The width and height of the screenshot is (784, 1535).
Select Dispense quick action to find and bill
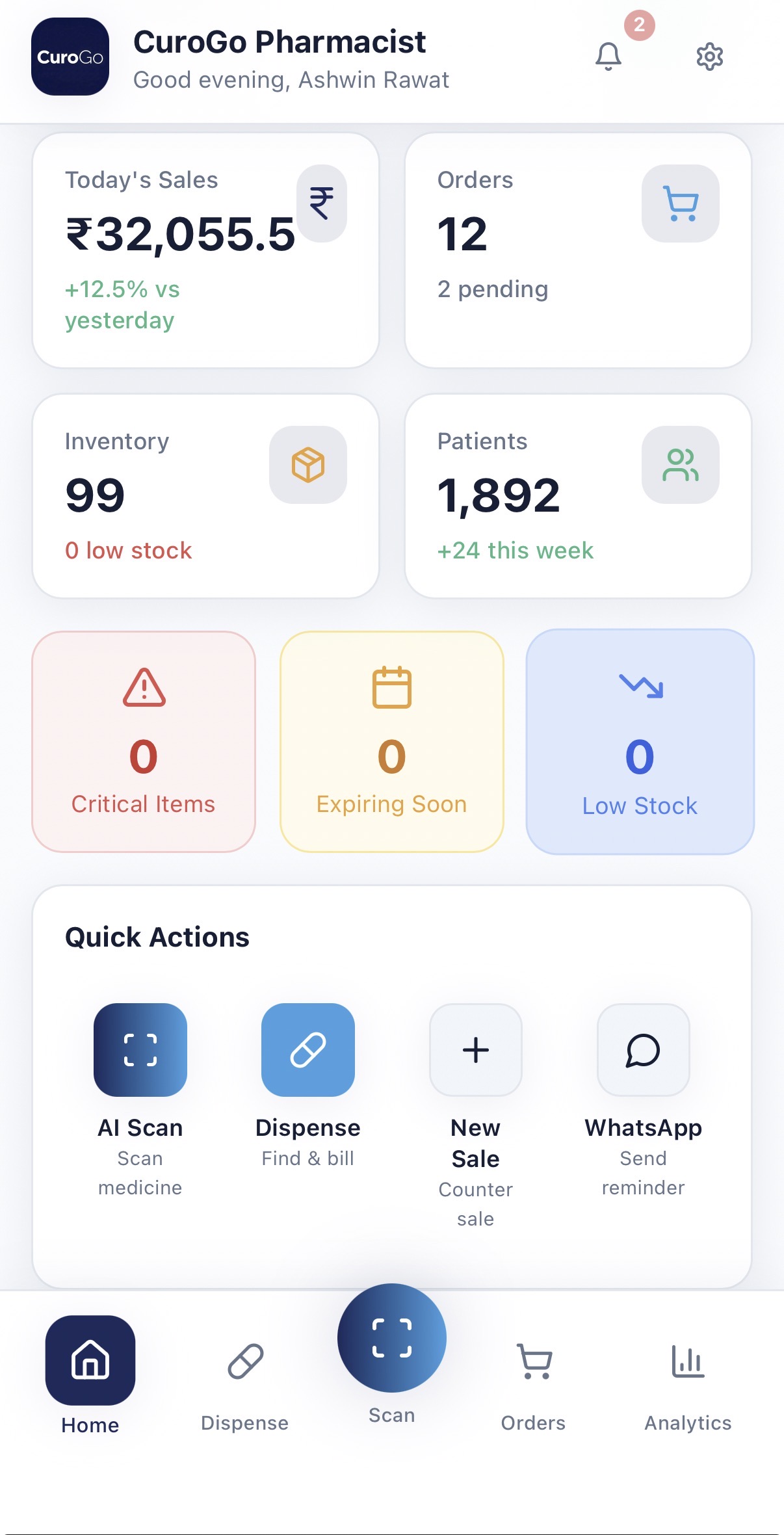click(308, 1050)
